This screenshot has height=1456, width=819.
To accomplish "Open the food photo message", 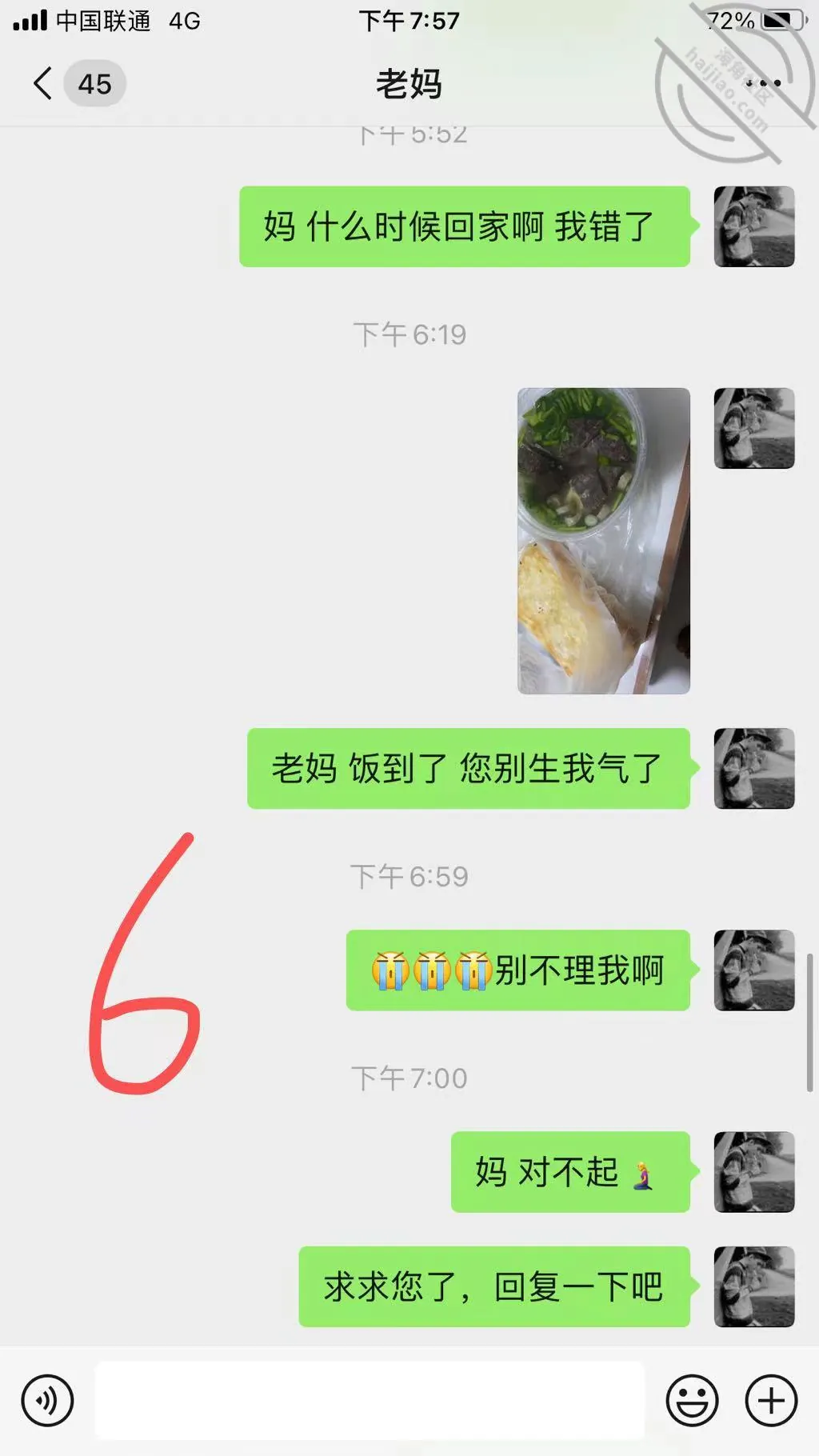I will [604, 541].
